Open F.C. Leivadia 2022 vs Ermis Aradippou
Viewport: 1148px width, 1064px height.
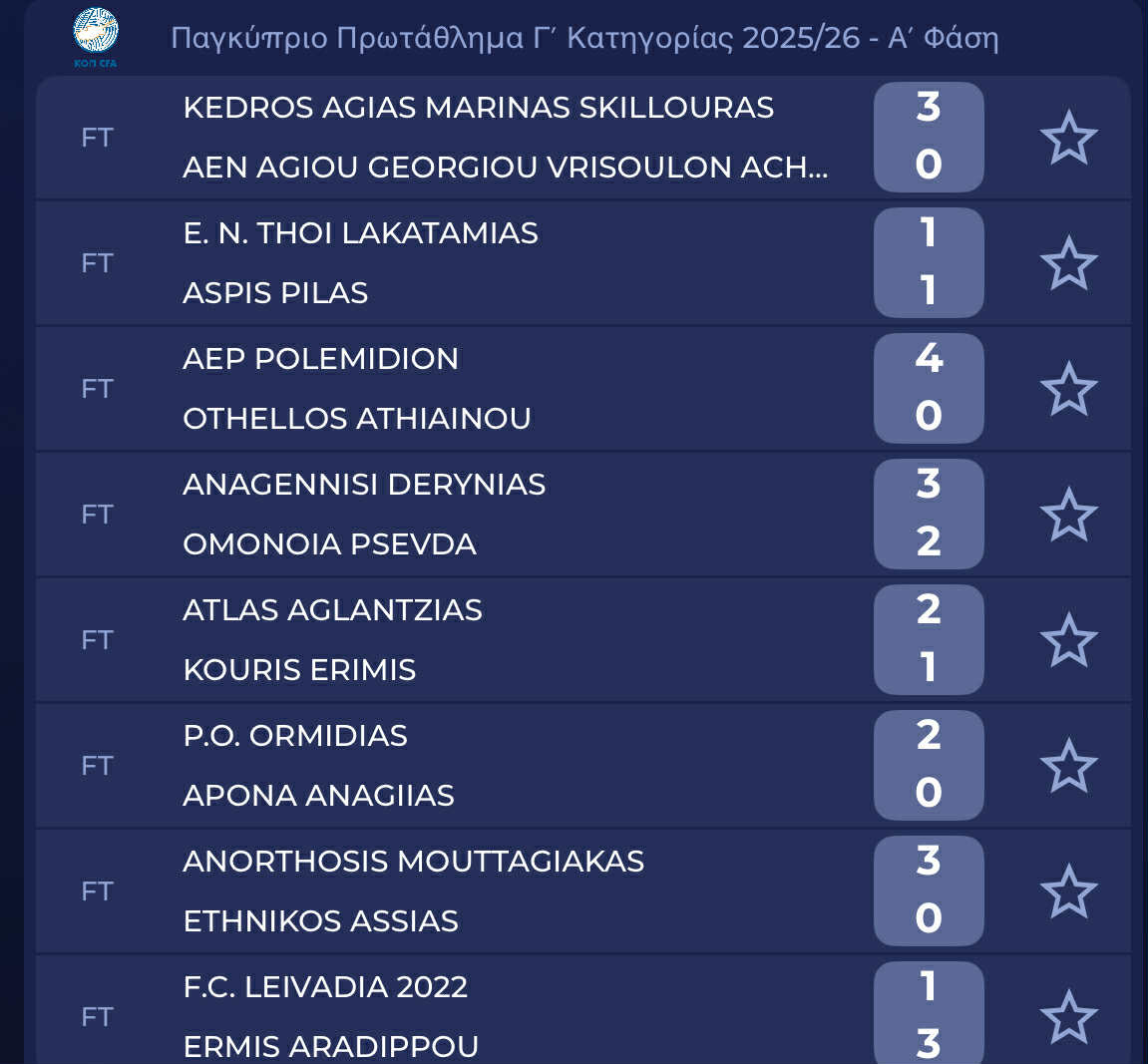tap(499, 1017)
